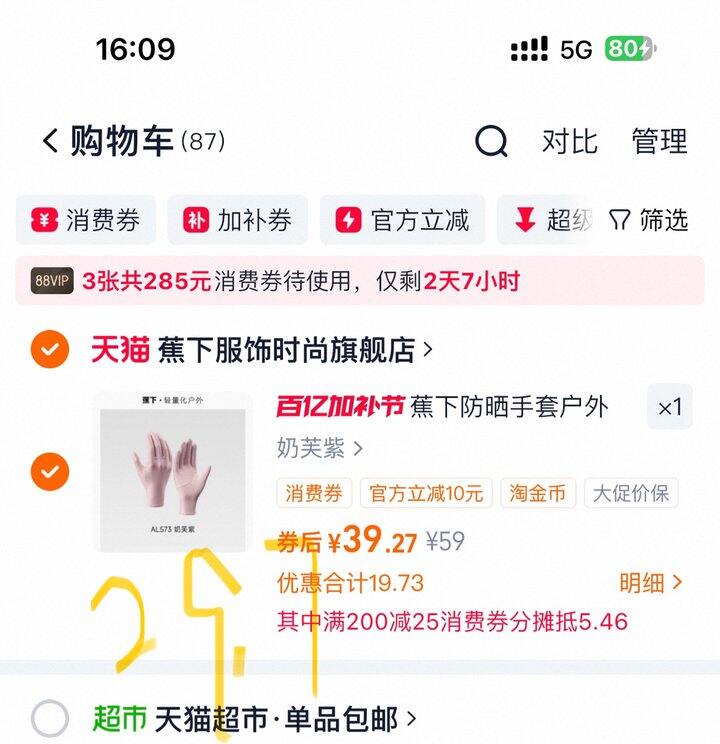Uncheck the 蕉下防晒手套 item
Viewport: 720px width, 744px height.
(x=49, y=470)
